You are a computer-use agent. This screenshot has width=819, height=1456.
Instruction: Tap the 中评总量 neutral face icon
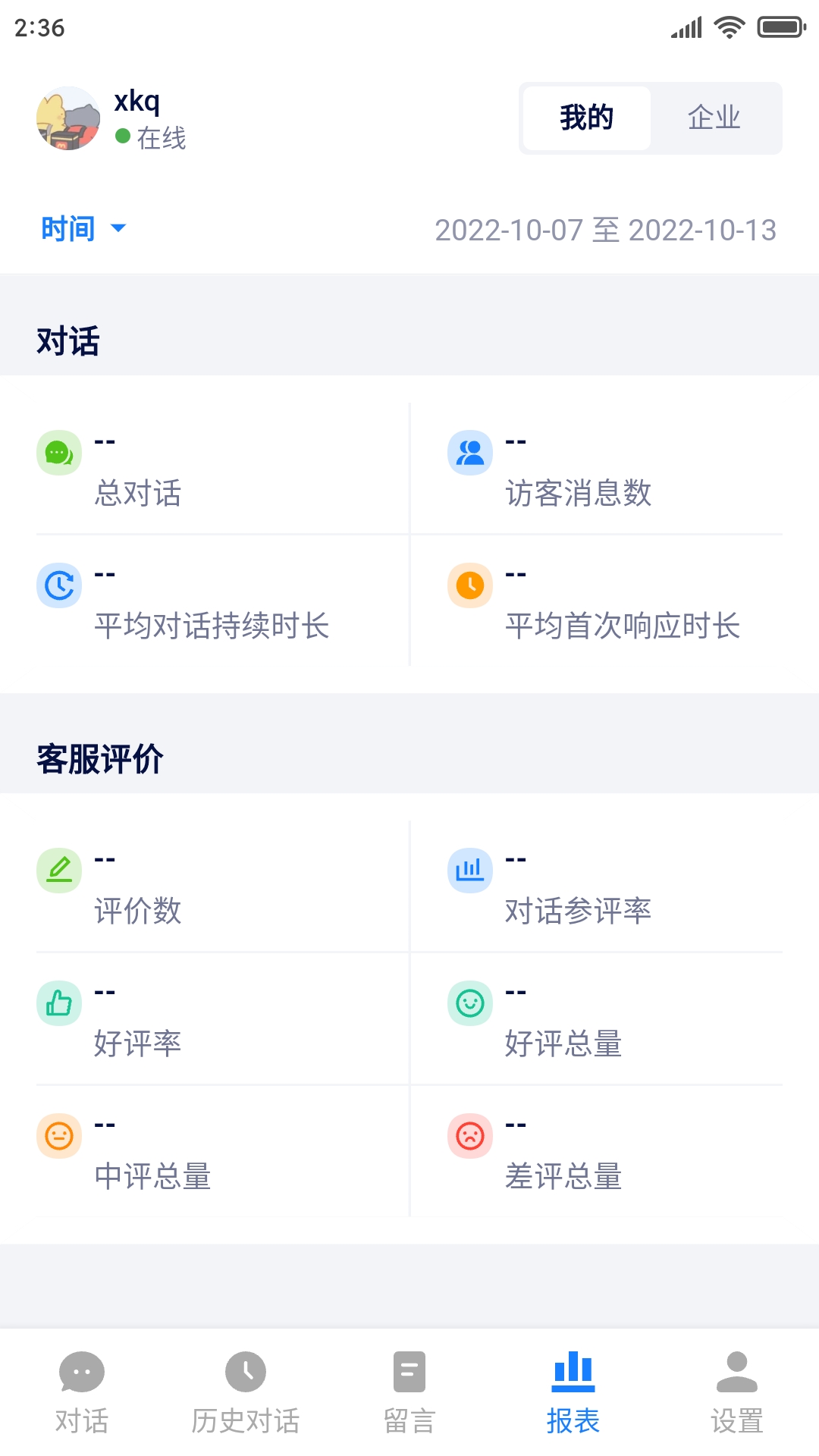point(59,1136)
